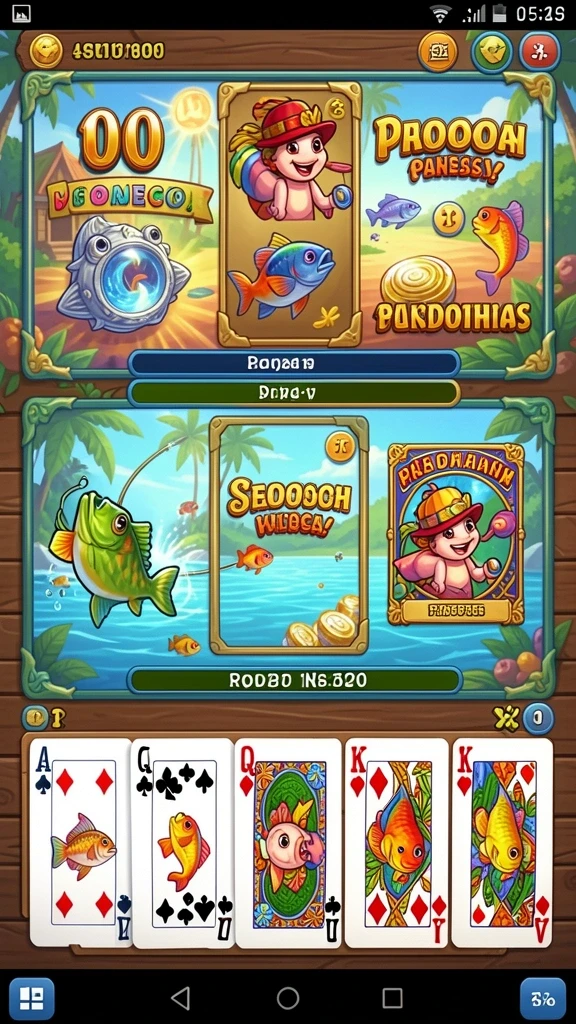
Task: Tap the orange square icon in the top bar
Action: tap(438, 52)
